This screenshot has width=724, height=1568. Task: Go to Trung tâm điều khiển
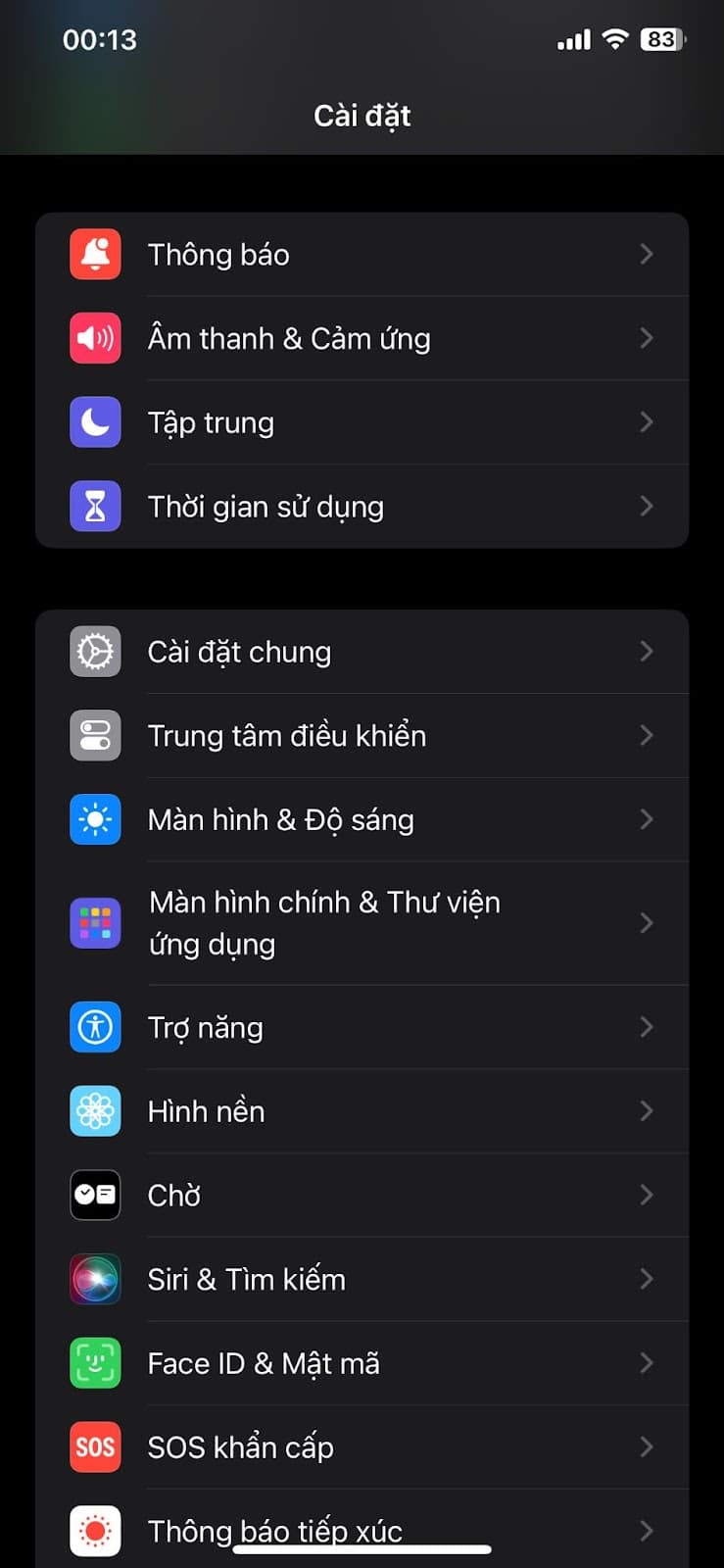pyautogui.click(x=362, y=736)
